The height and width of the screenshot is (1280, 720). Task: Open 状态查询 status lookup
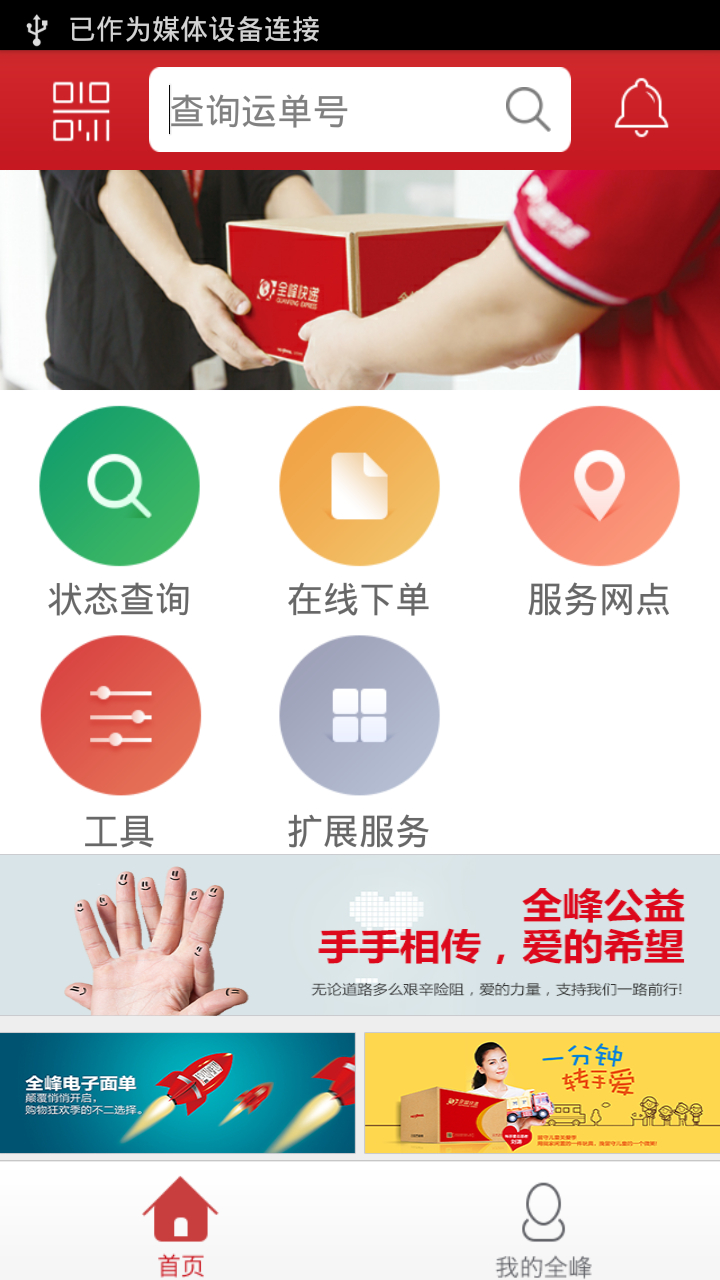[119, 487]
